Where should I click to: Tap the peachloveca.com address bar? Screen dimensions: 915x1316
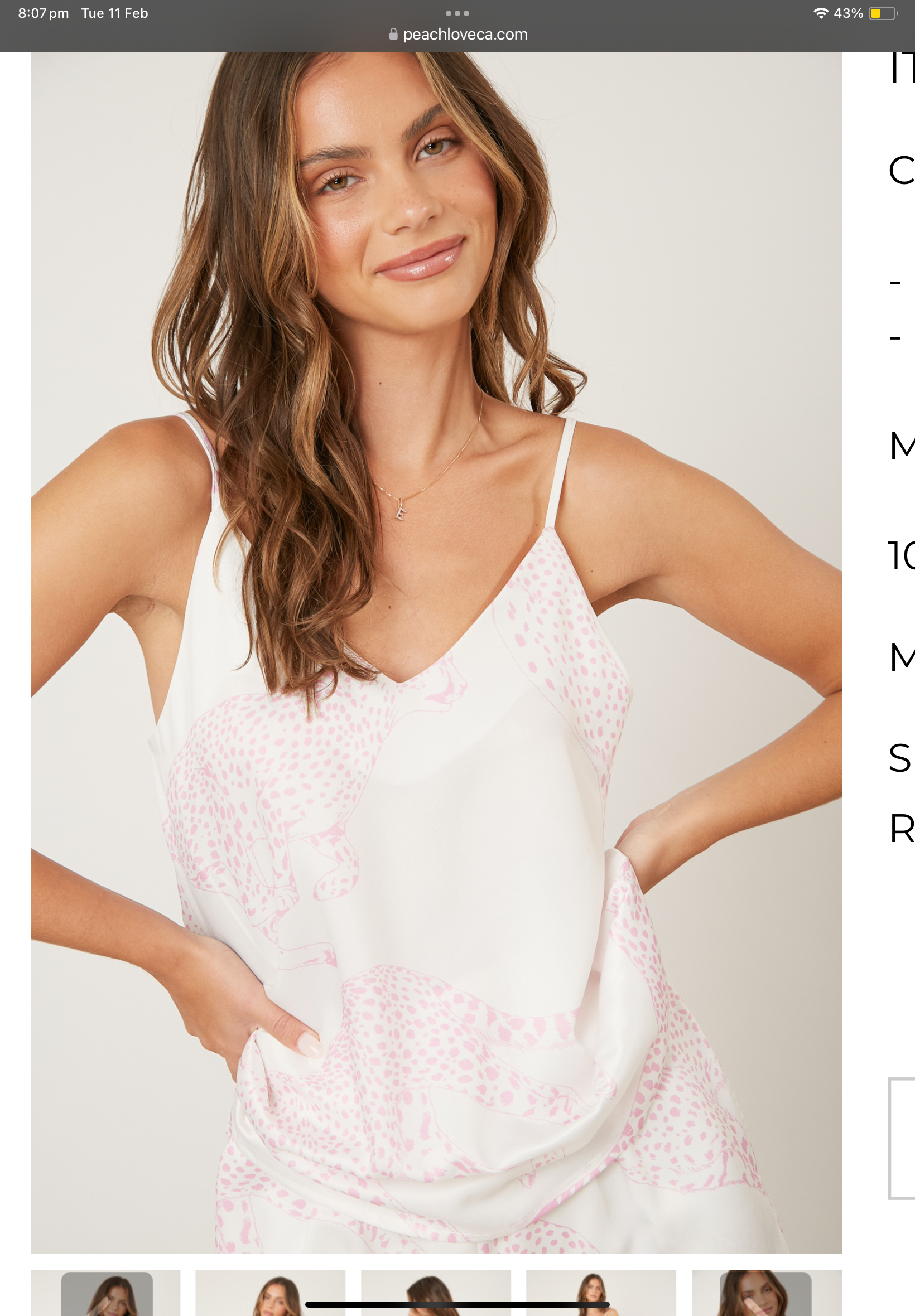point(458,35)
